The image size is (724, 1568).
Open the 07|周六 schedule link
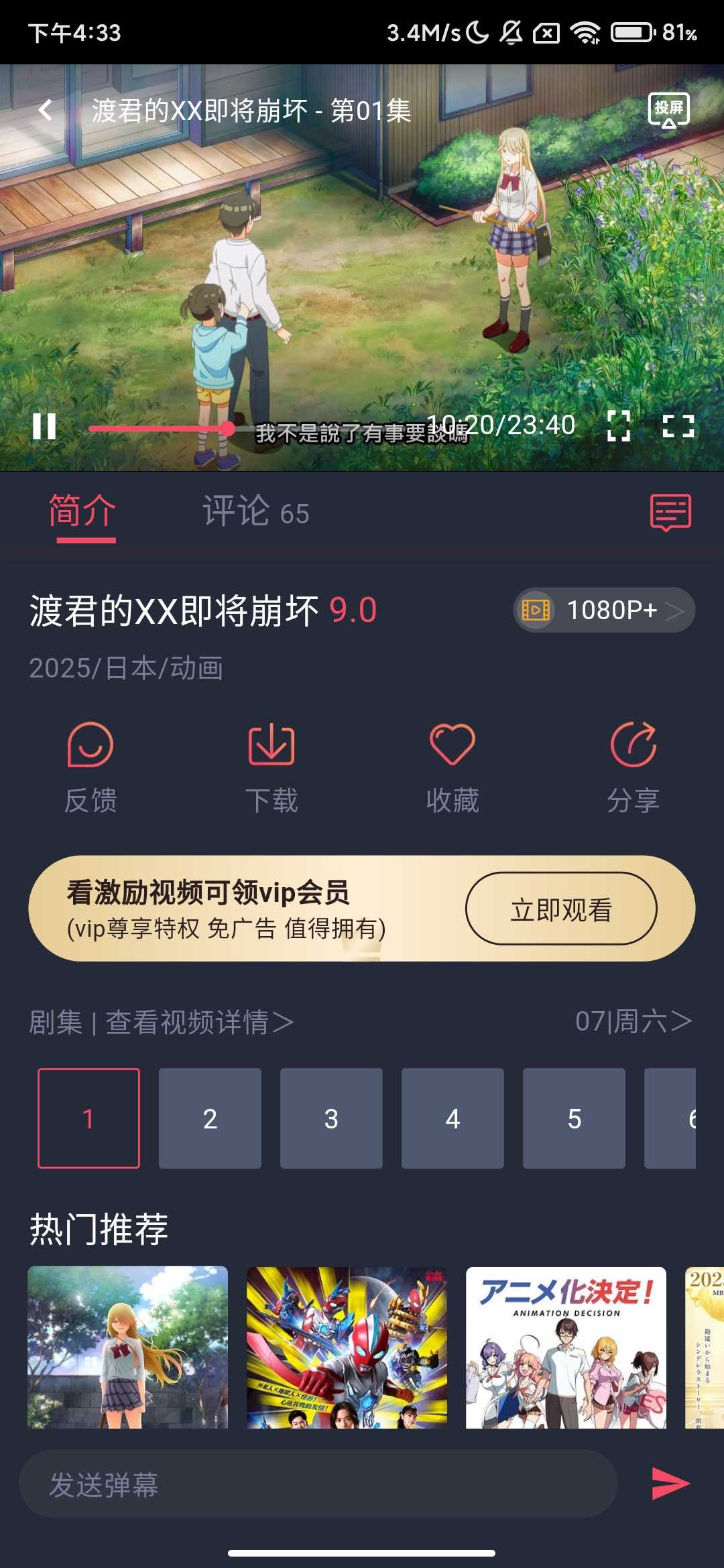pyautogui.click(x=633, y=1021)
